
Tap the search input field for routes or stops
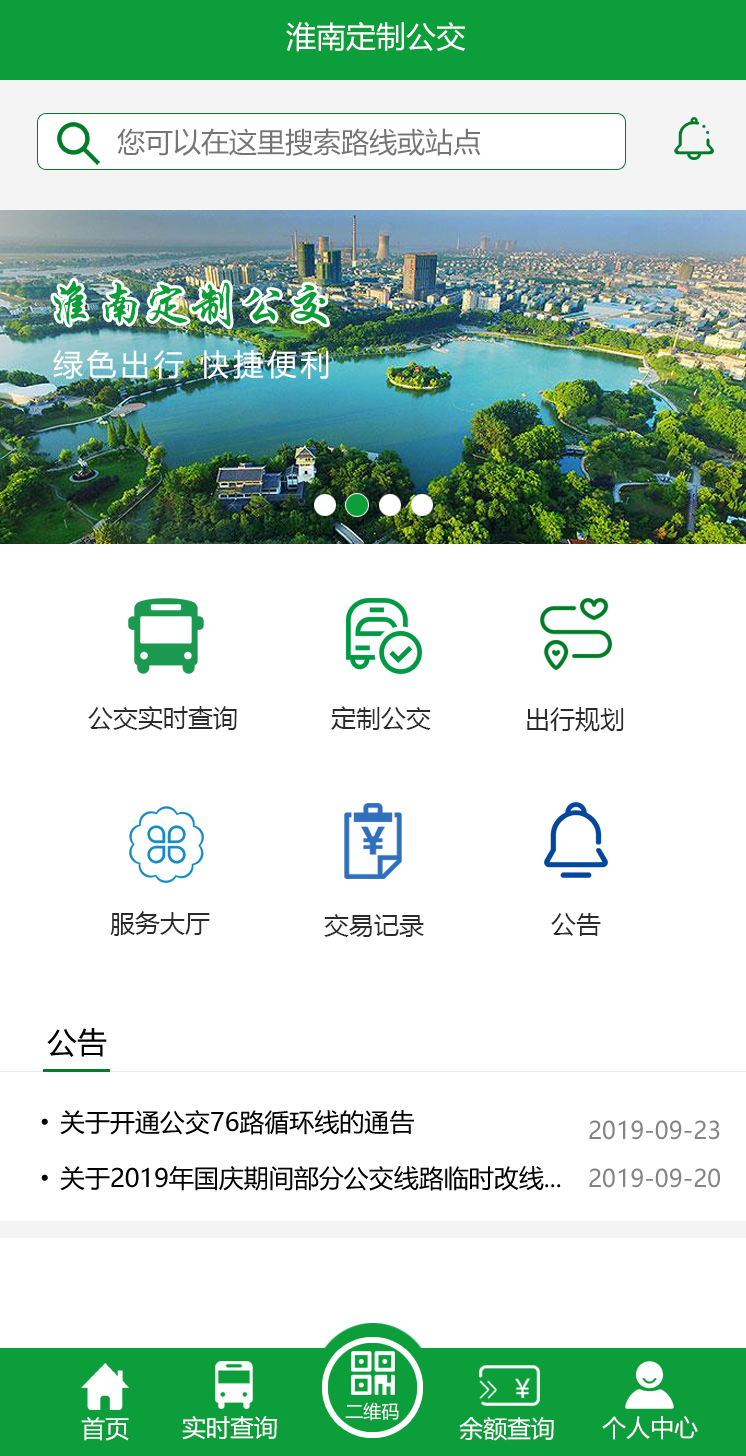(330, 141)
